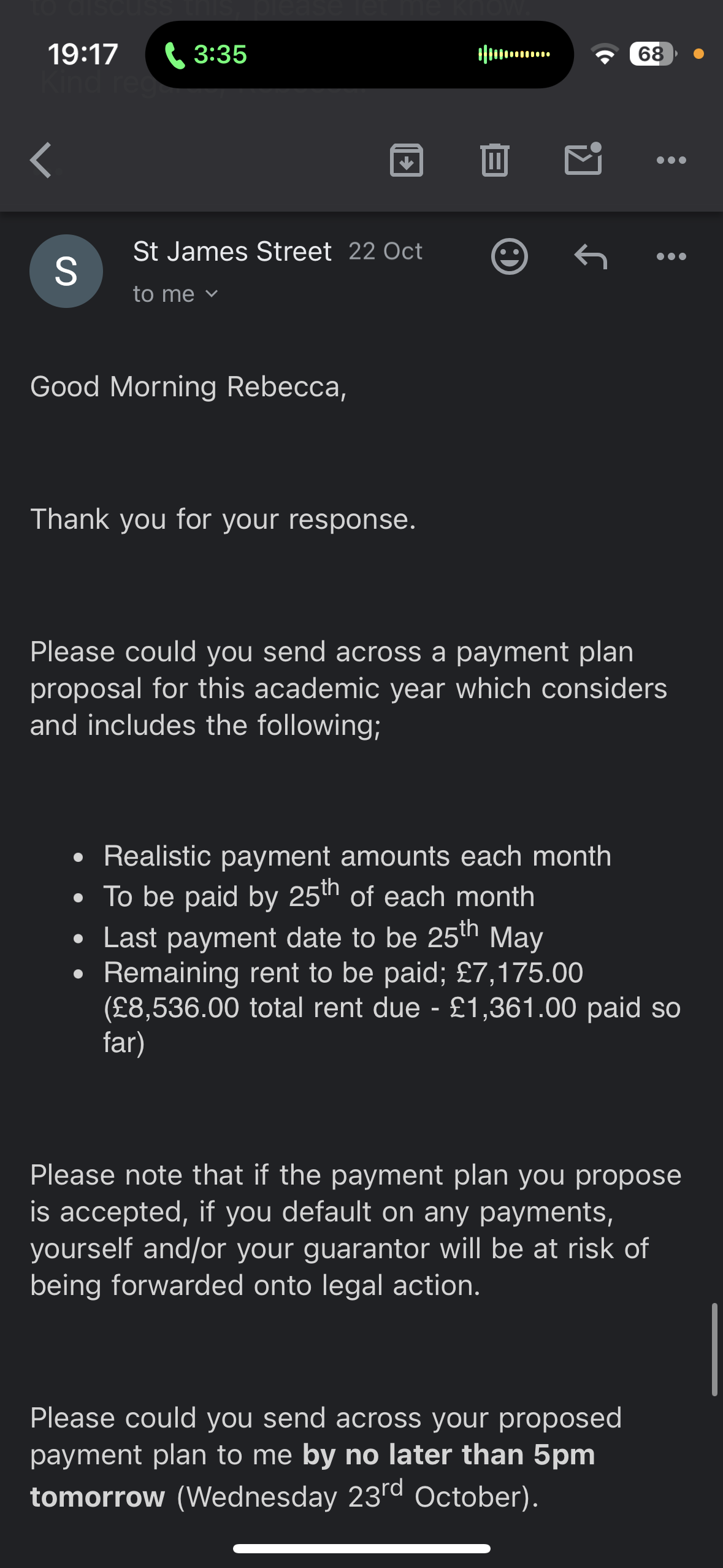Expand the "to me" recipient details
Image resolution: width=723 pixels, height=1568 pixels.
pos(175,294)
